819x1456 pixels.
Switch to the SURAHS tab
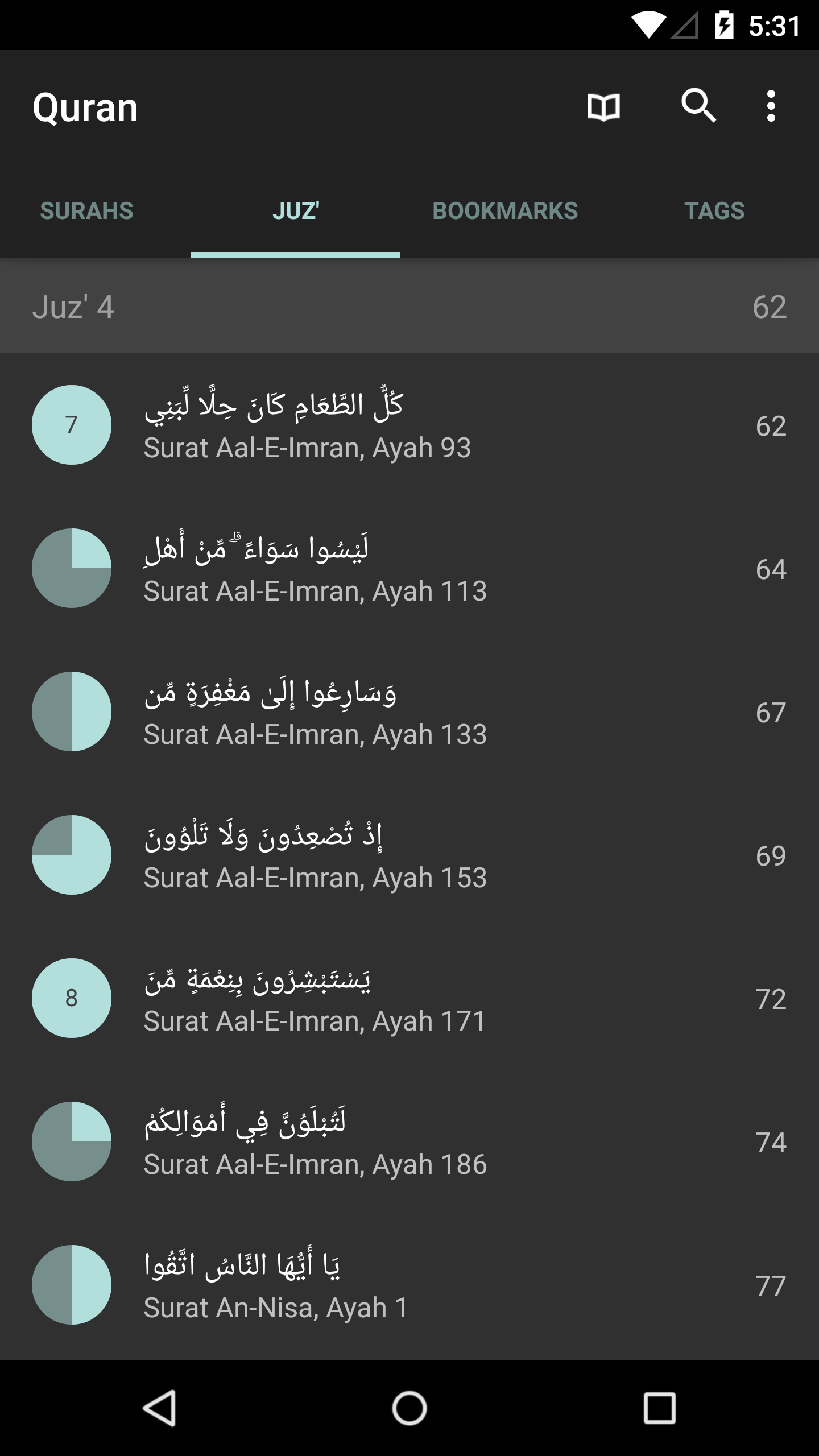86,210
